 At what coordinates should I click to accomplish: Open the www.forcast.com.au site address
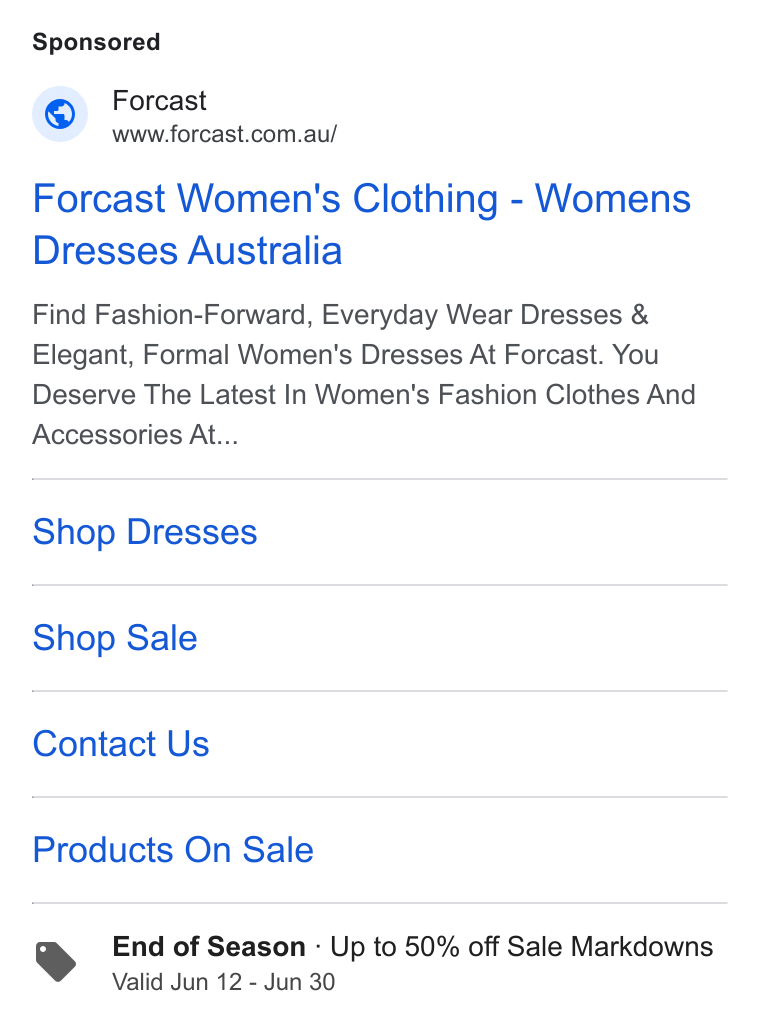(x=224, y=134)
